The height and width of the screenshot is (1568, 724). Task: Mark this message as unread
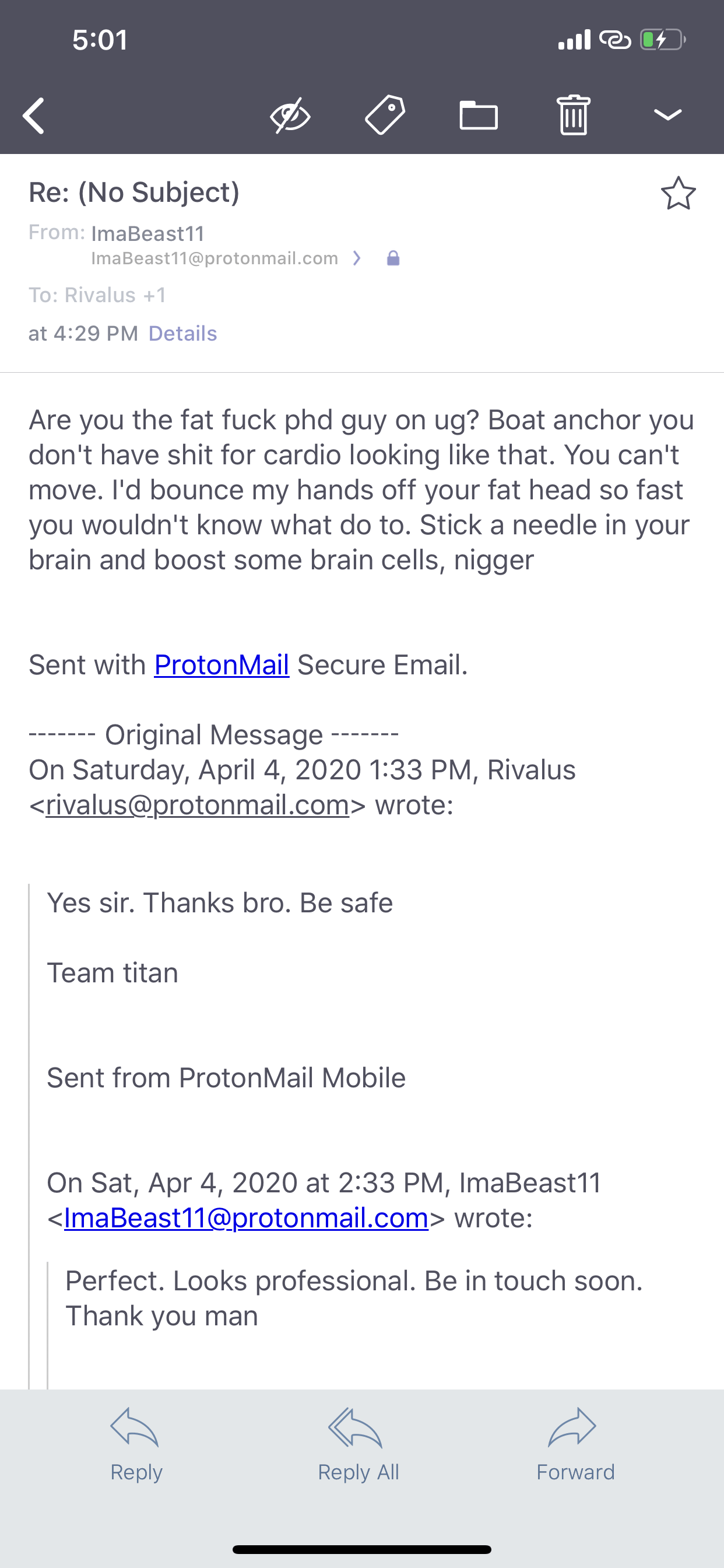[290, 115]
